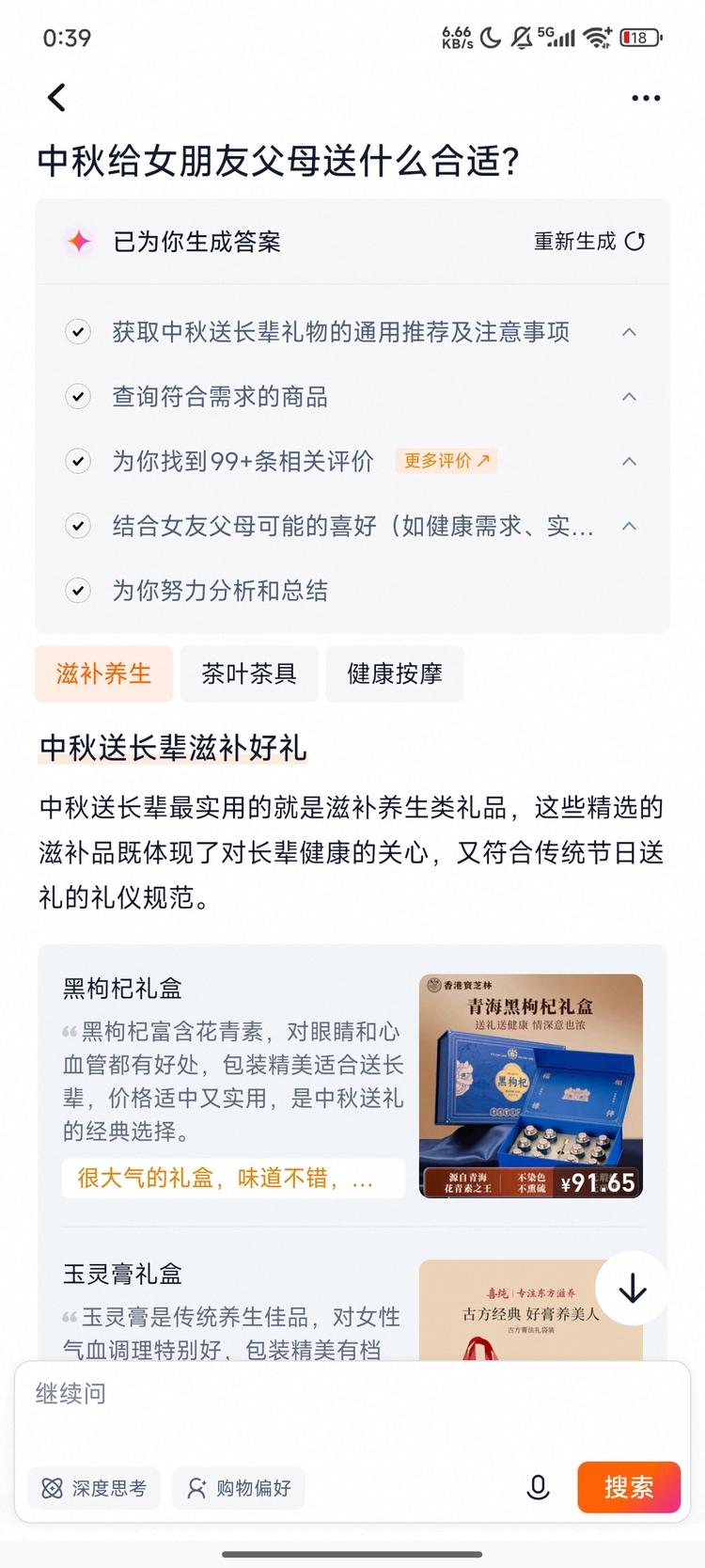Activate the microphone for voice input

tap(537, 1487)
